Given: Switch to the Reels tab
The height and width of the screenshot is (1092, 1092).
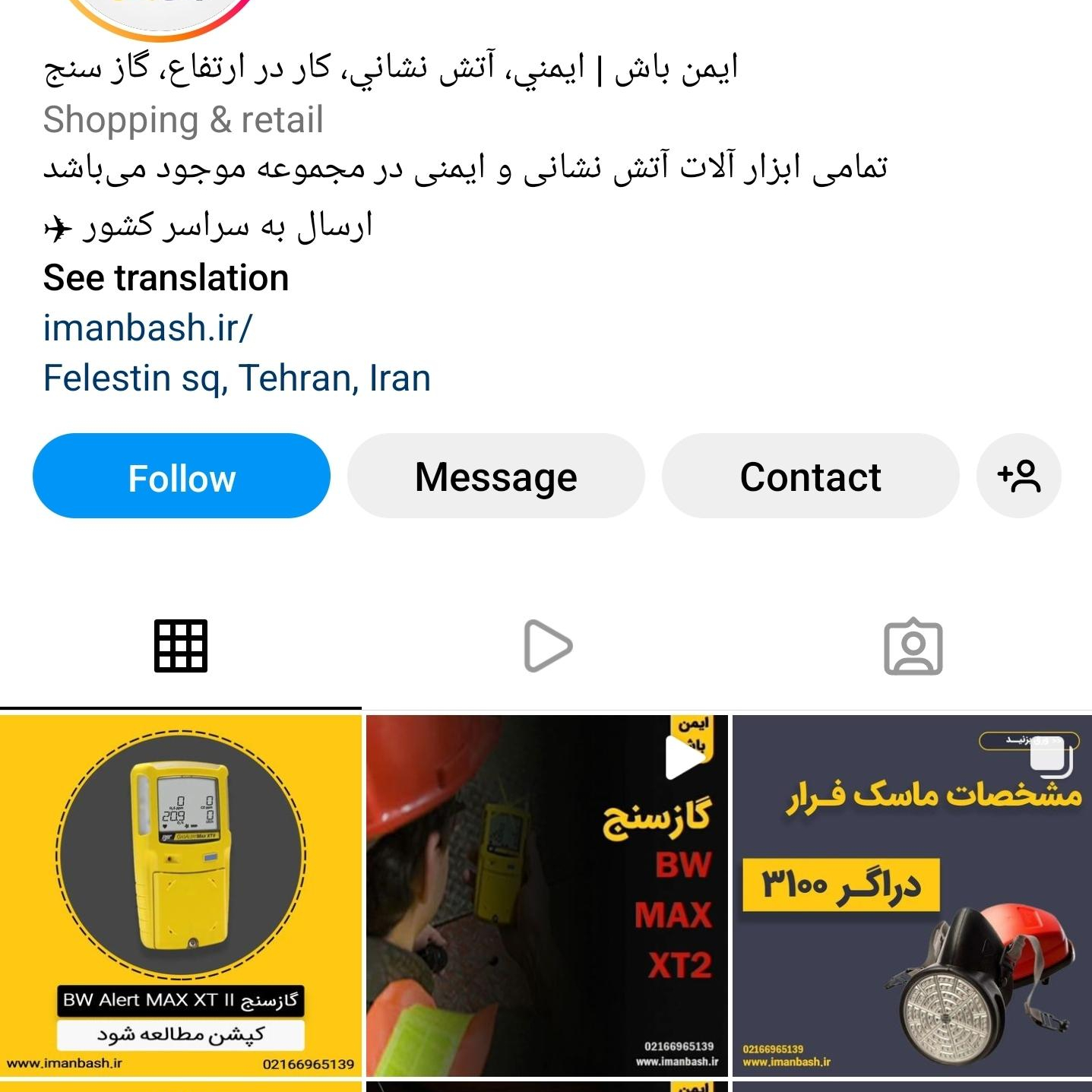Looking at the screenshot, I should [x=546, y=647].
